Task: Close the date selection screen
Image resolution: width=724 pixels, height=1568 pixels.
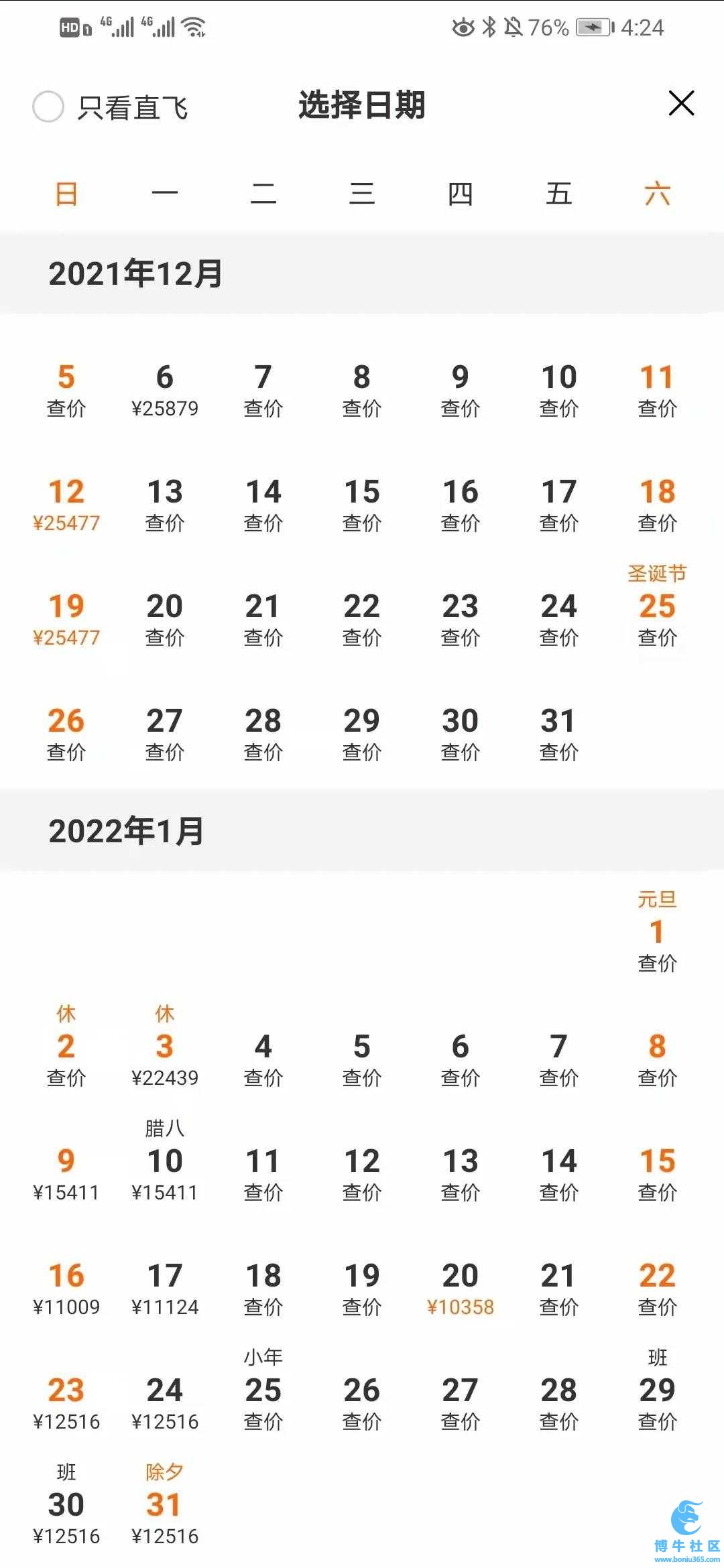Action: pos(681,103)
